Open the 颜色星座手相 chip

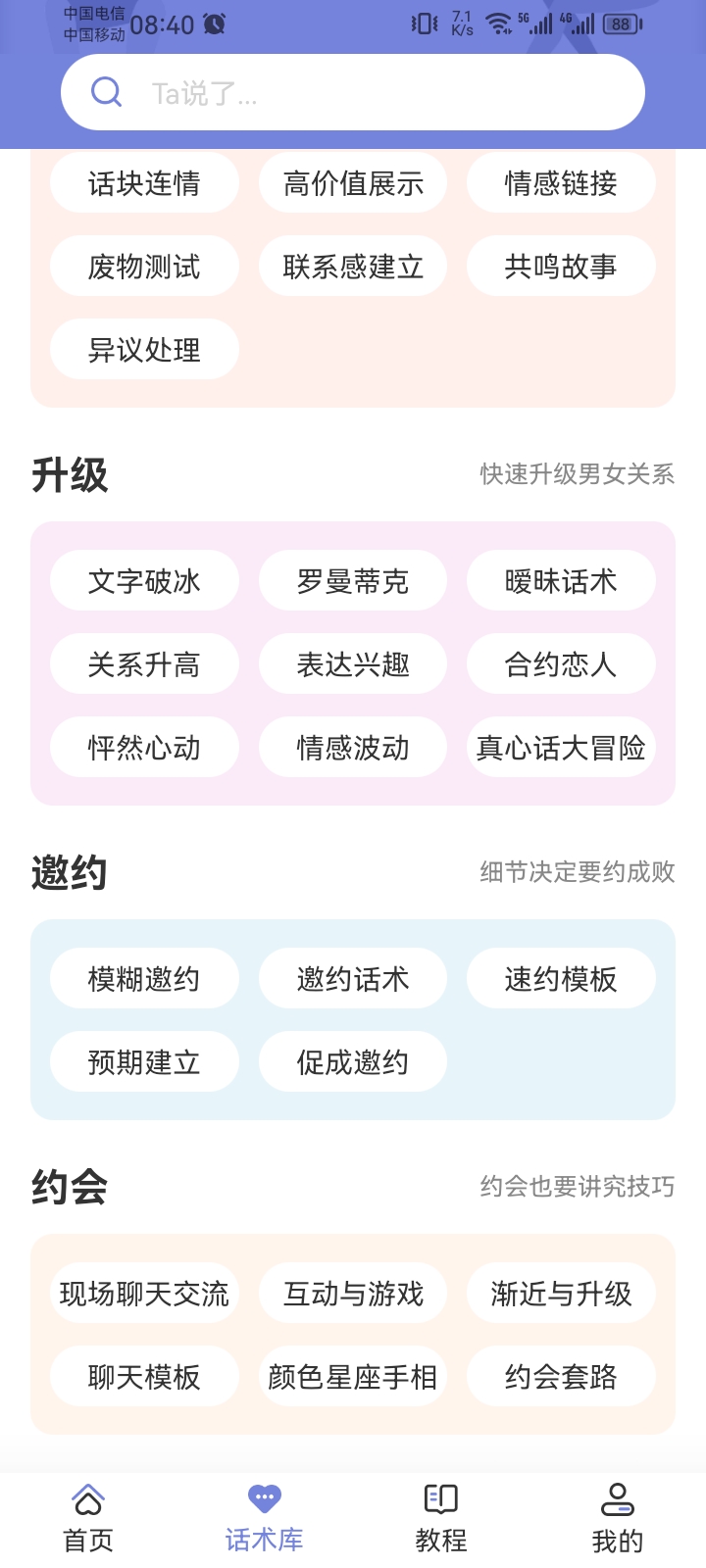pyautogui.click(x=353, y=1377)
